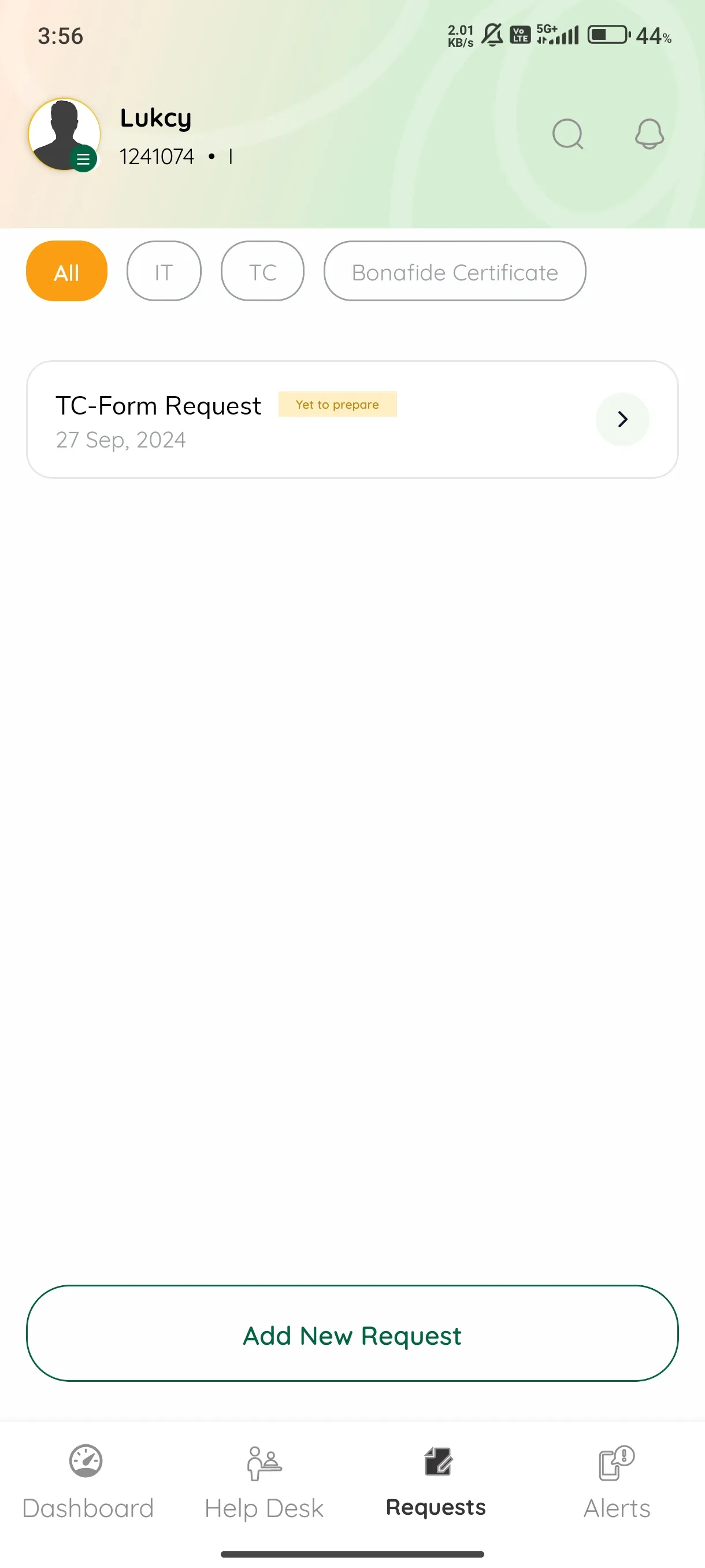Select the Requests tab

pos(436,1482)
